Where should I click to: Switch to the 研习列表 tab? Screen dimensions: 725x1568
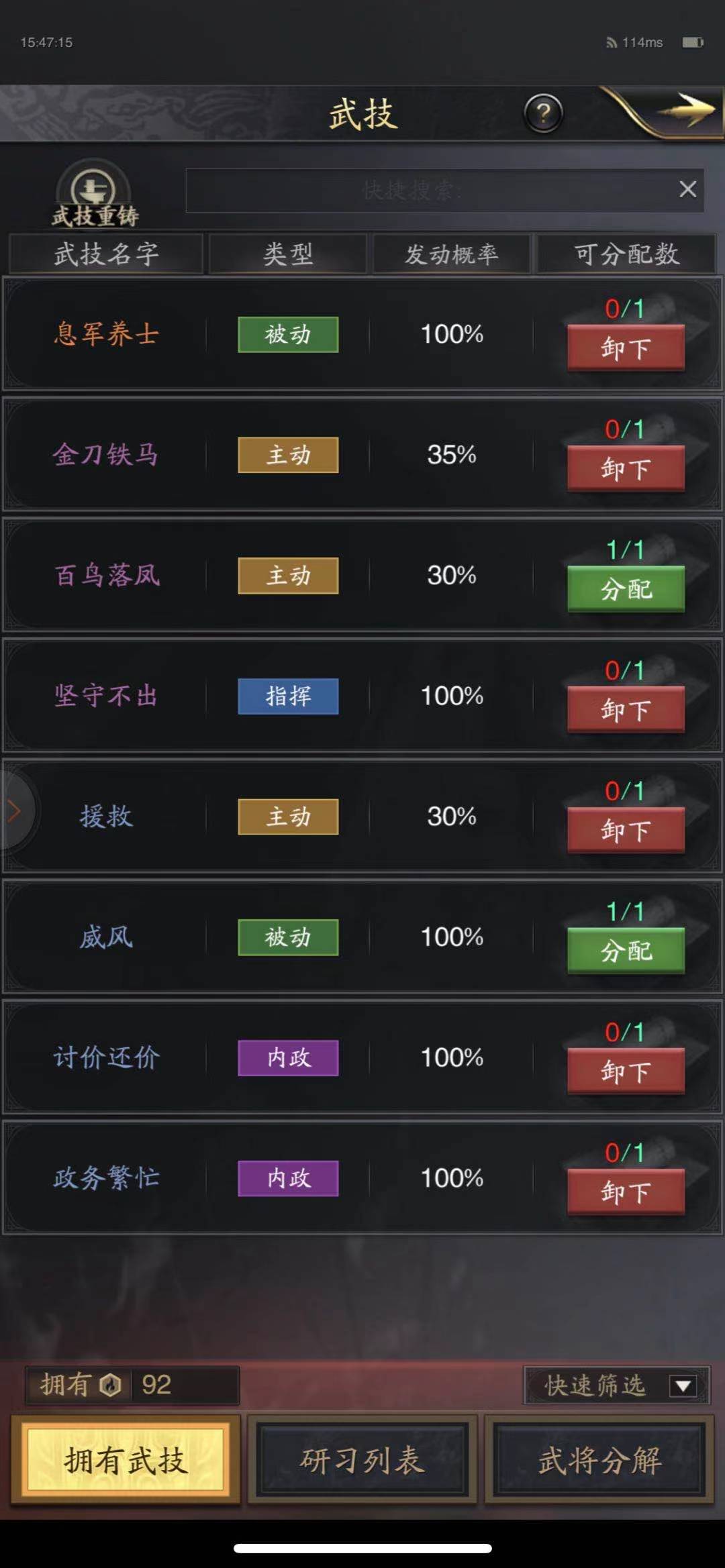(x=362, y=1460)
